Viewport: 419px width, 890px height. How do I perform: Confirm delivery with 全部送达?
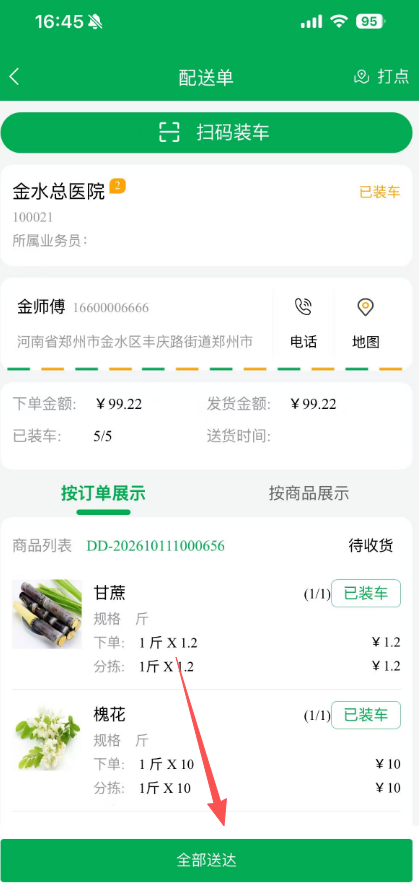[x=207, y=860]
